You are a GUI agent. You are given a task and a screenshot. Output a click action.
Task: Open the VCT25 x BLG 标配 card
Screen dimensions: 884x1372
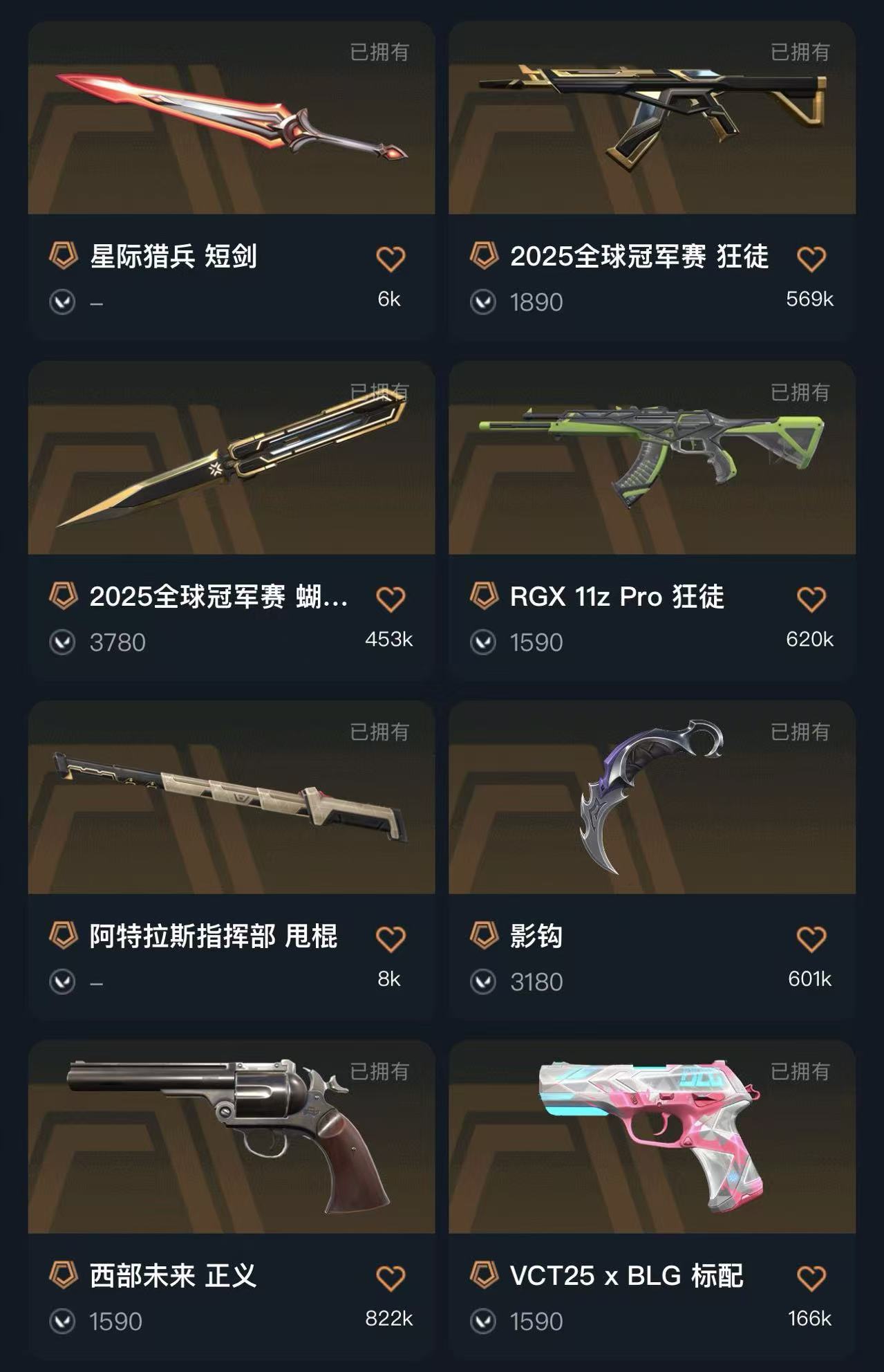[652, 1137]
